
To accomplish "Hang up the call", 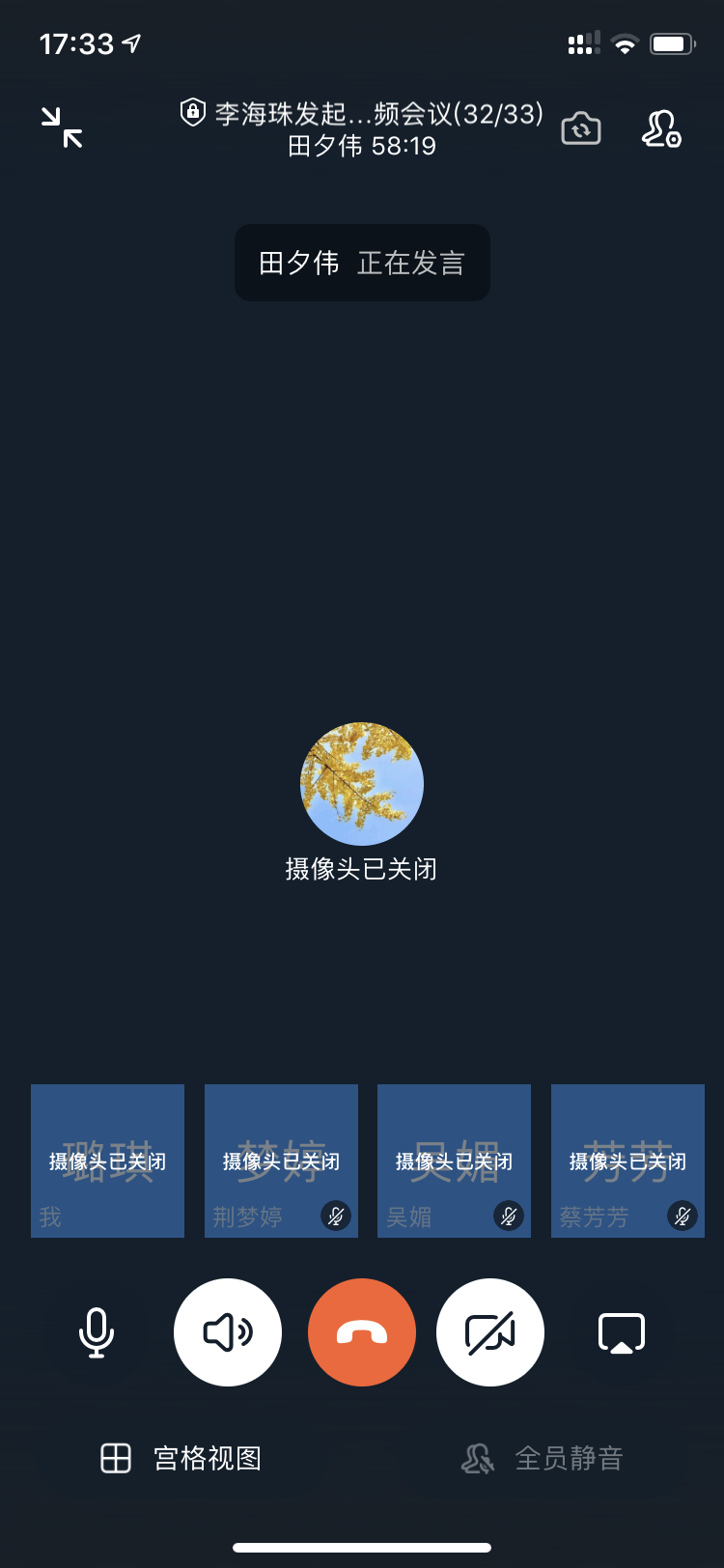I will pyautogui.click(x=362, y=1332).
